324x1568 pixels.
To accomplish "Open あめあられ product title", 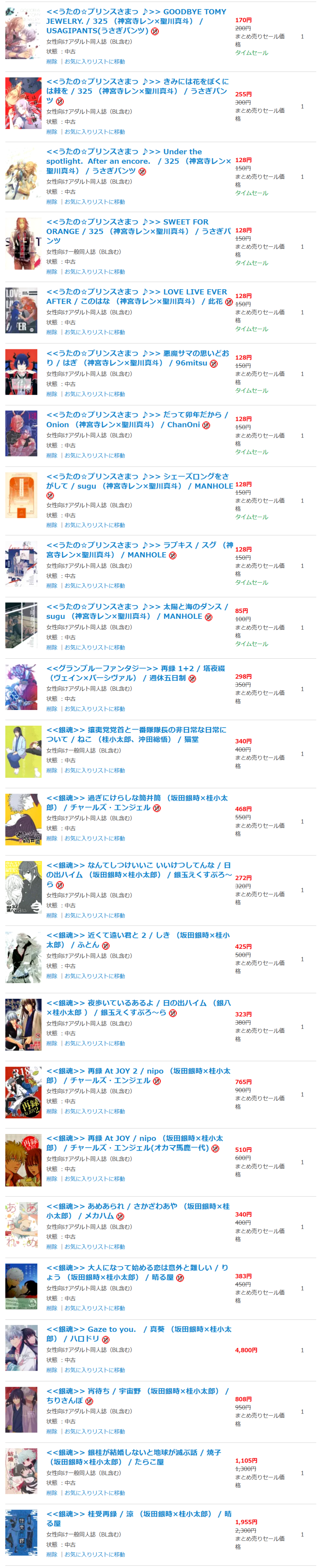I will pyautogui.click(x=138, y=1210).
